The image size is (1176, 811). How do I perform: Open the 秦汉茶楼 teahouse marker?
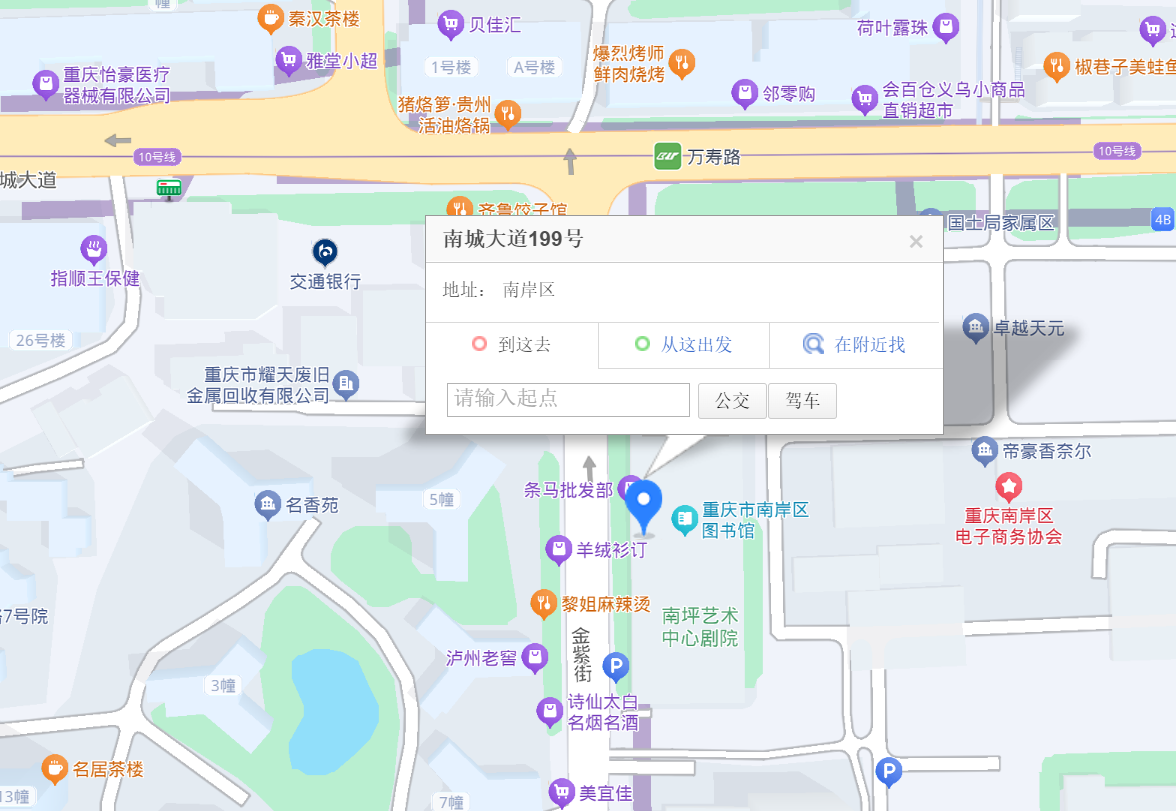[270, 17]
